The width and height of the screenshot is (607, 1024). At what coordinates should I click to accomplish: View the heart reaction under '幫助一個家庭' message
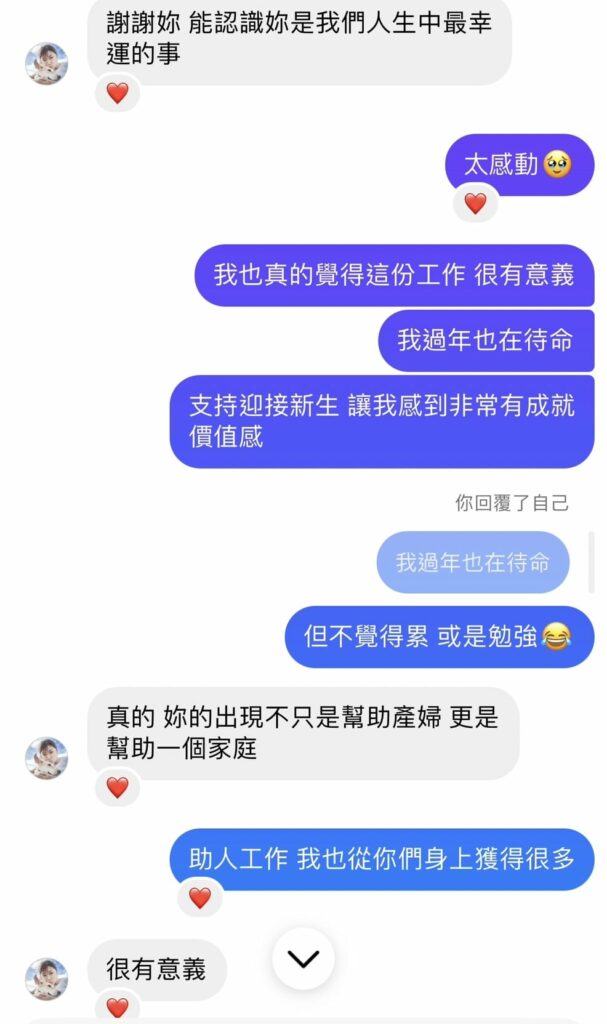coord(118,787)
